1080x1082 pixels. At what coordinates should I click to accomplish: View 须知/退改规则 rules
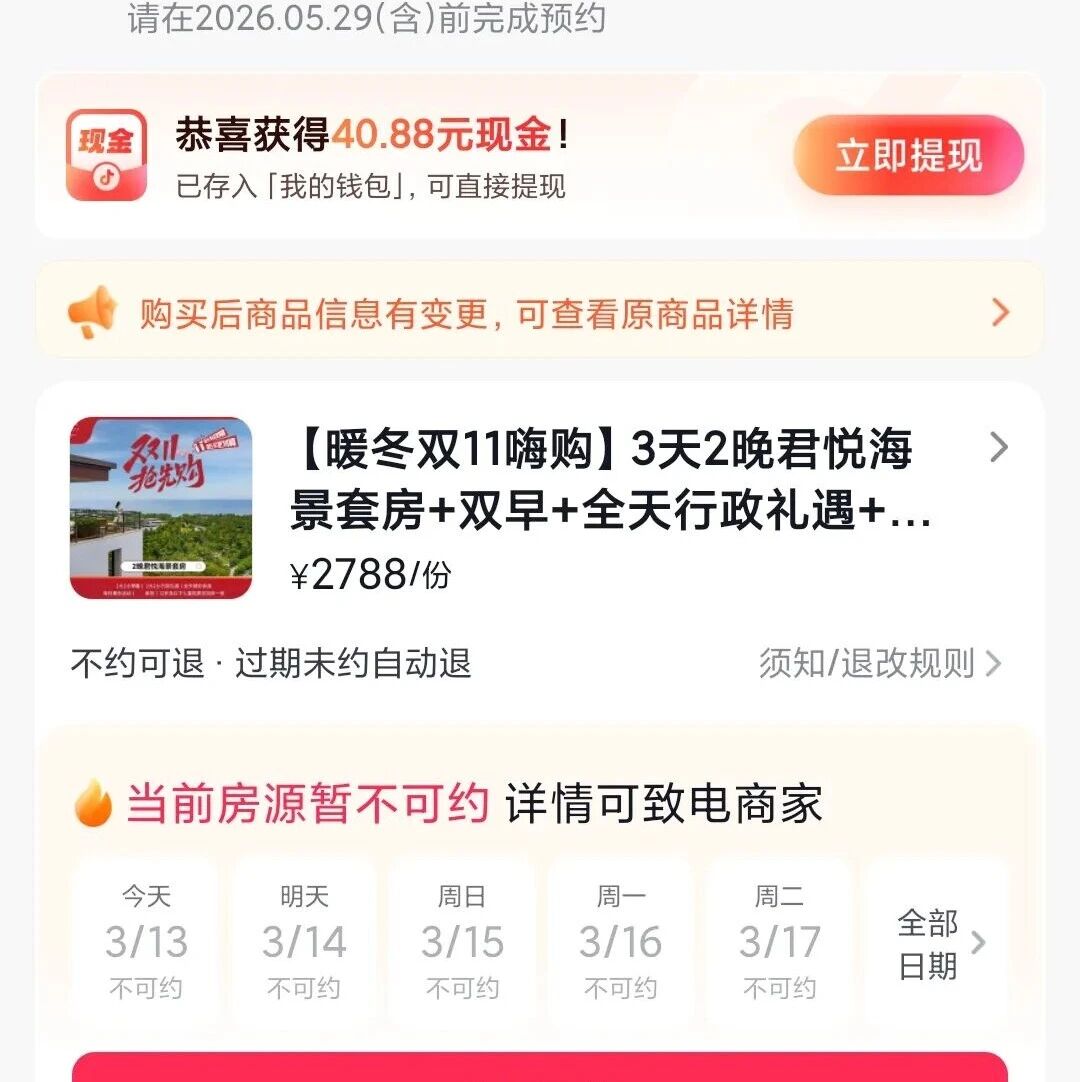[x=879, y=663]
